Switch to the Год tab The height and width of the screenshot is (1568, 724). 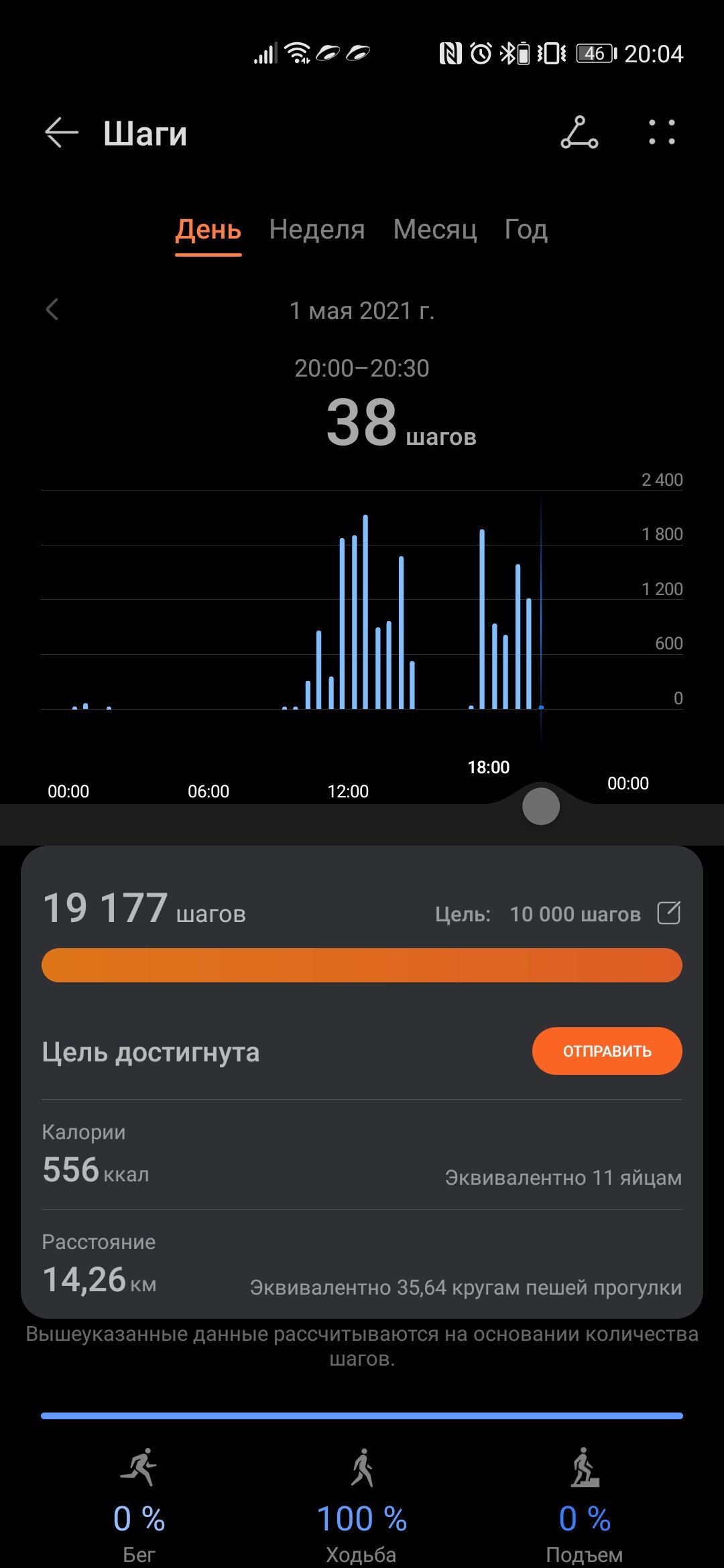[x=526, y=230]
